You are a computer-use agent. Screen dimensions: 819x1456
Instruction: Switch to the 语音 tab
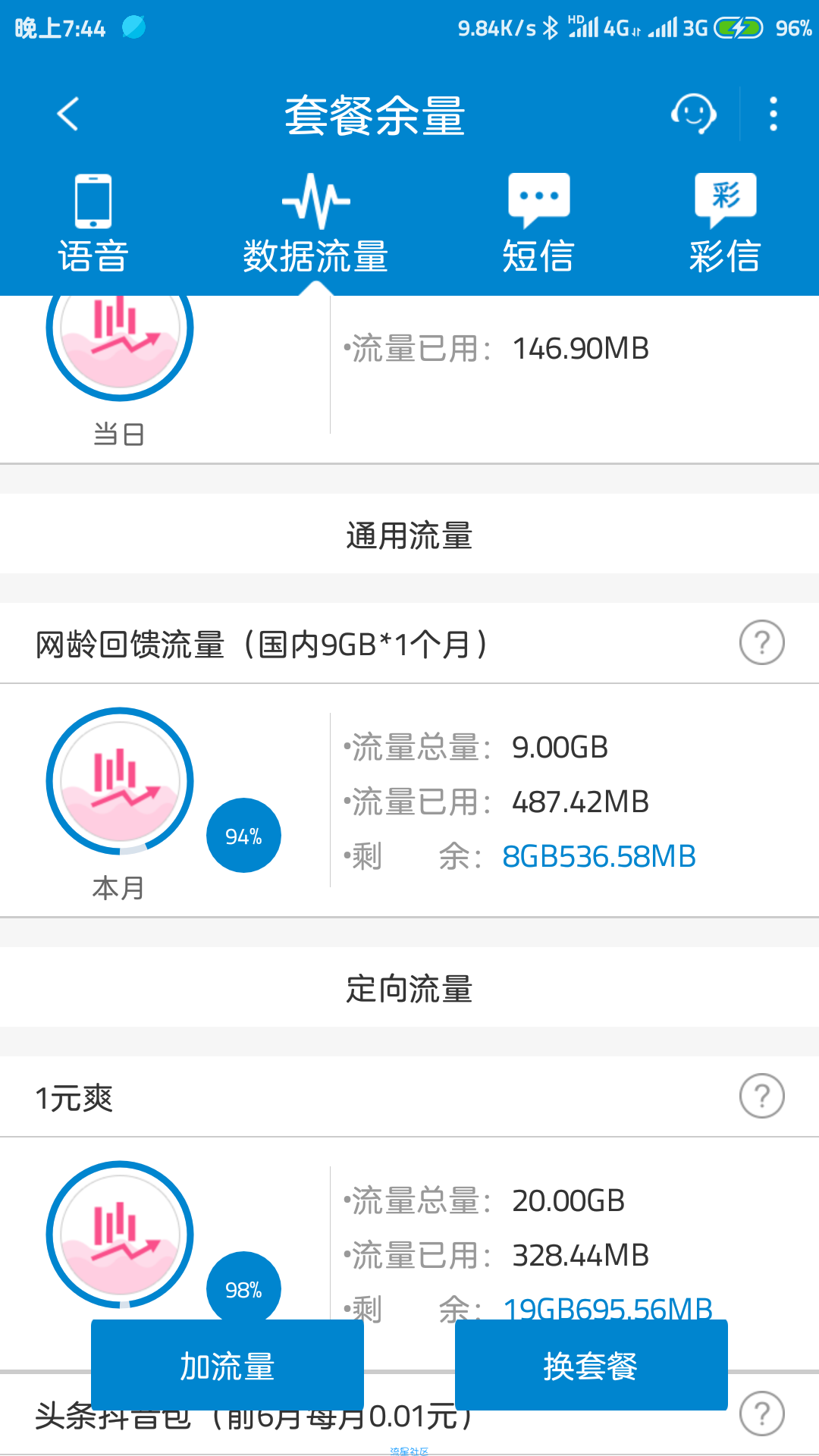click(x=93, y=224)
